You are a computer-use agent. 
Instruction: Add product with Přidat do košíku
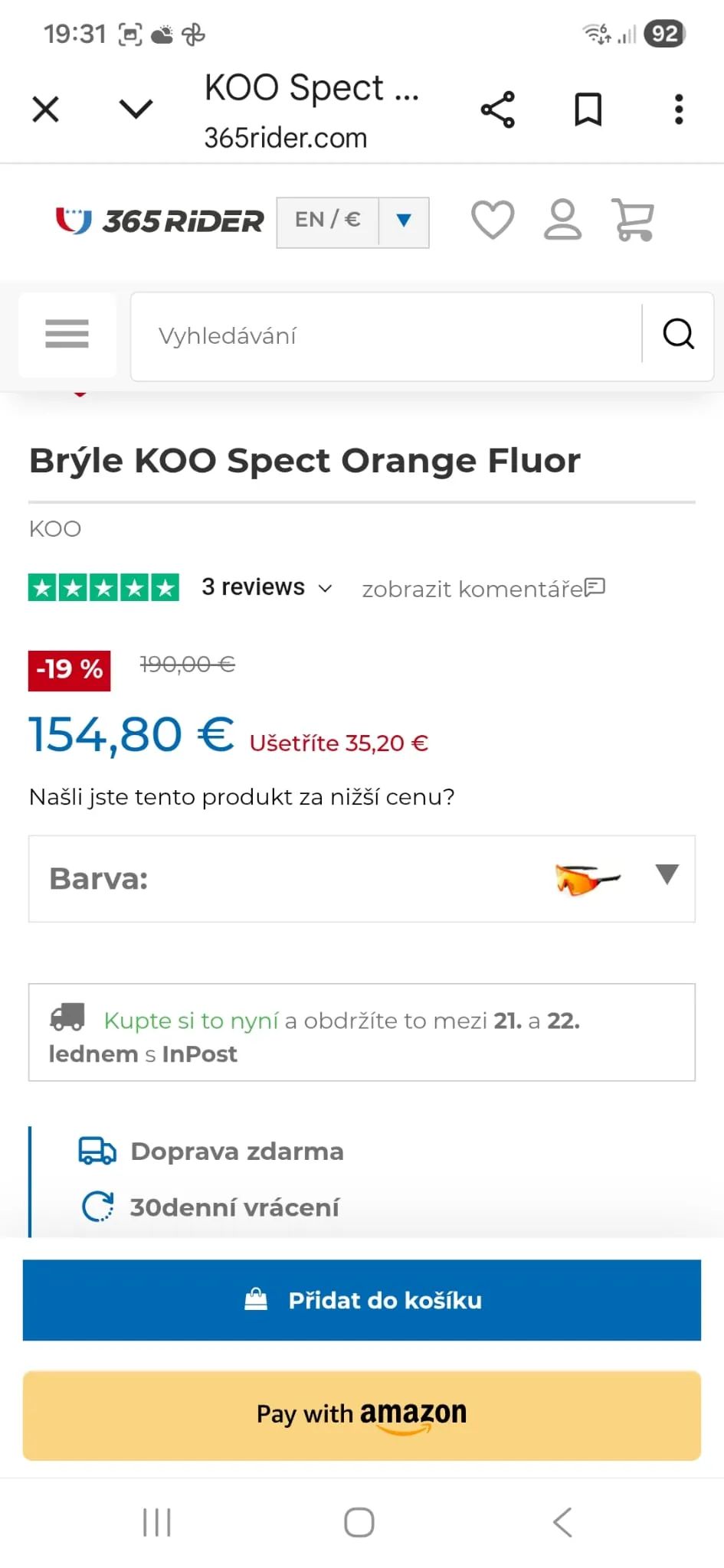[x=362, y=1300]
